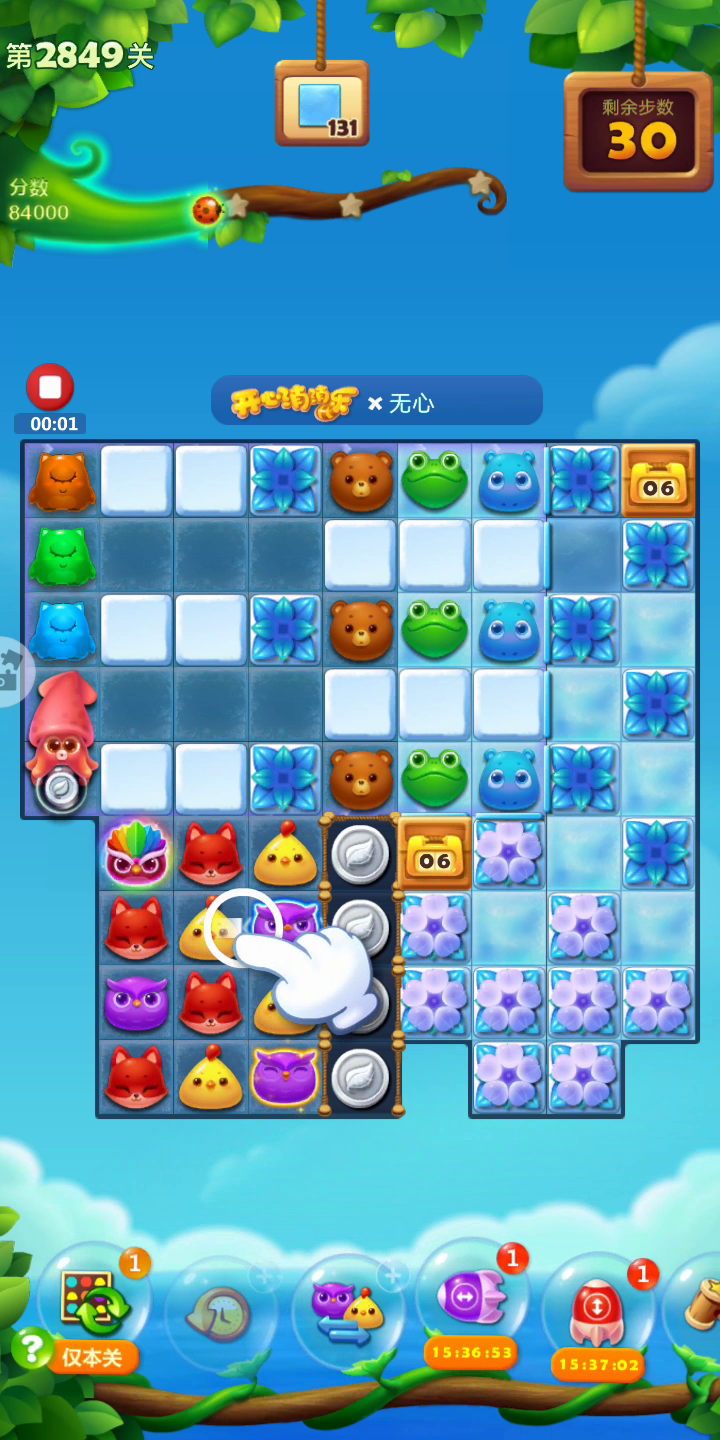Stop the screen recording
Viewport: 720px width, 1440px height.
point(50,387)
